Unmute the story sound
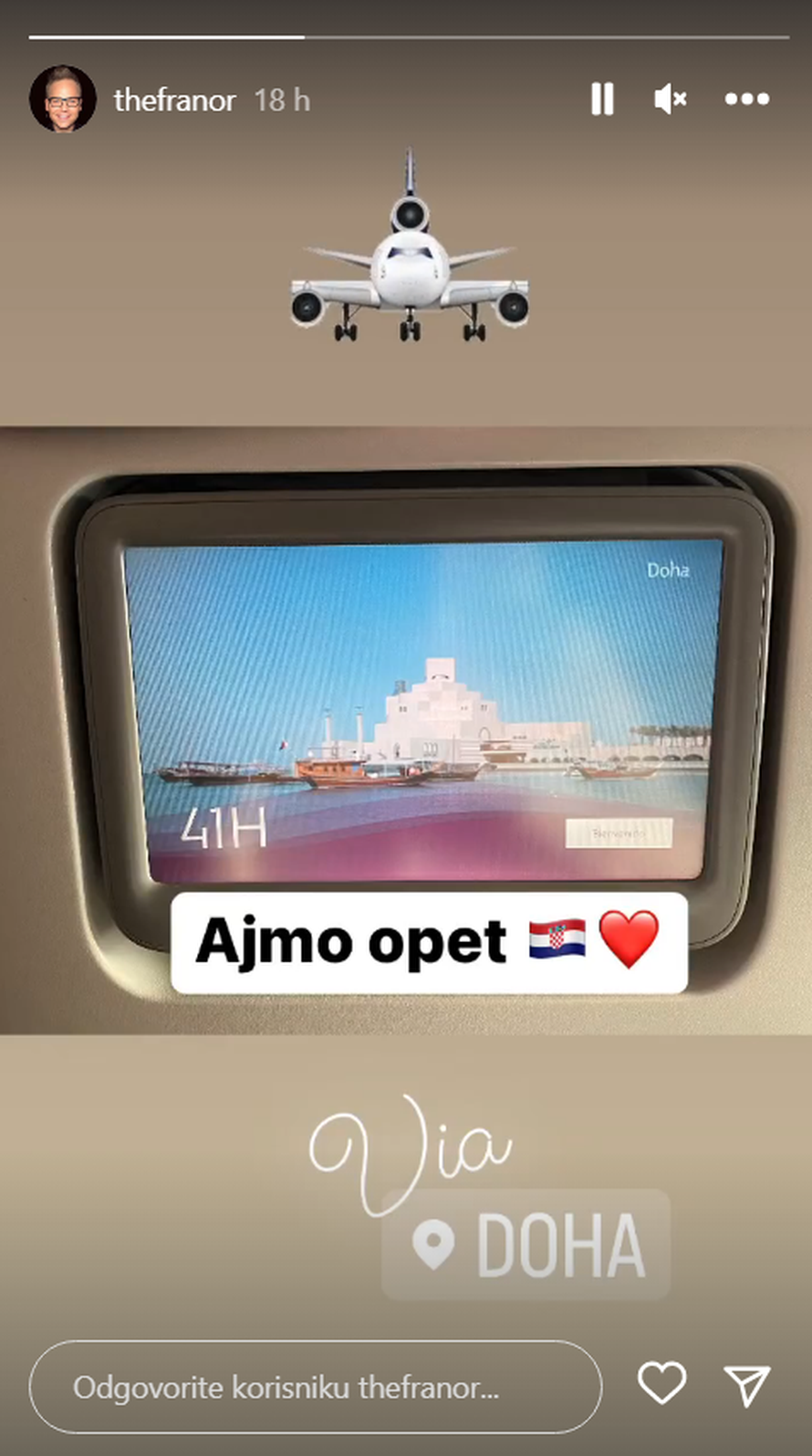This screenshot has width=812, height=1456. pyautogui.click(x=671, y=99)
